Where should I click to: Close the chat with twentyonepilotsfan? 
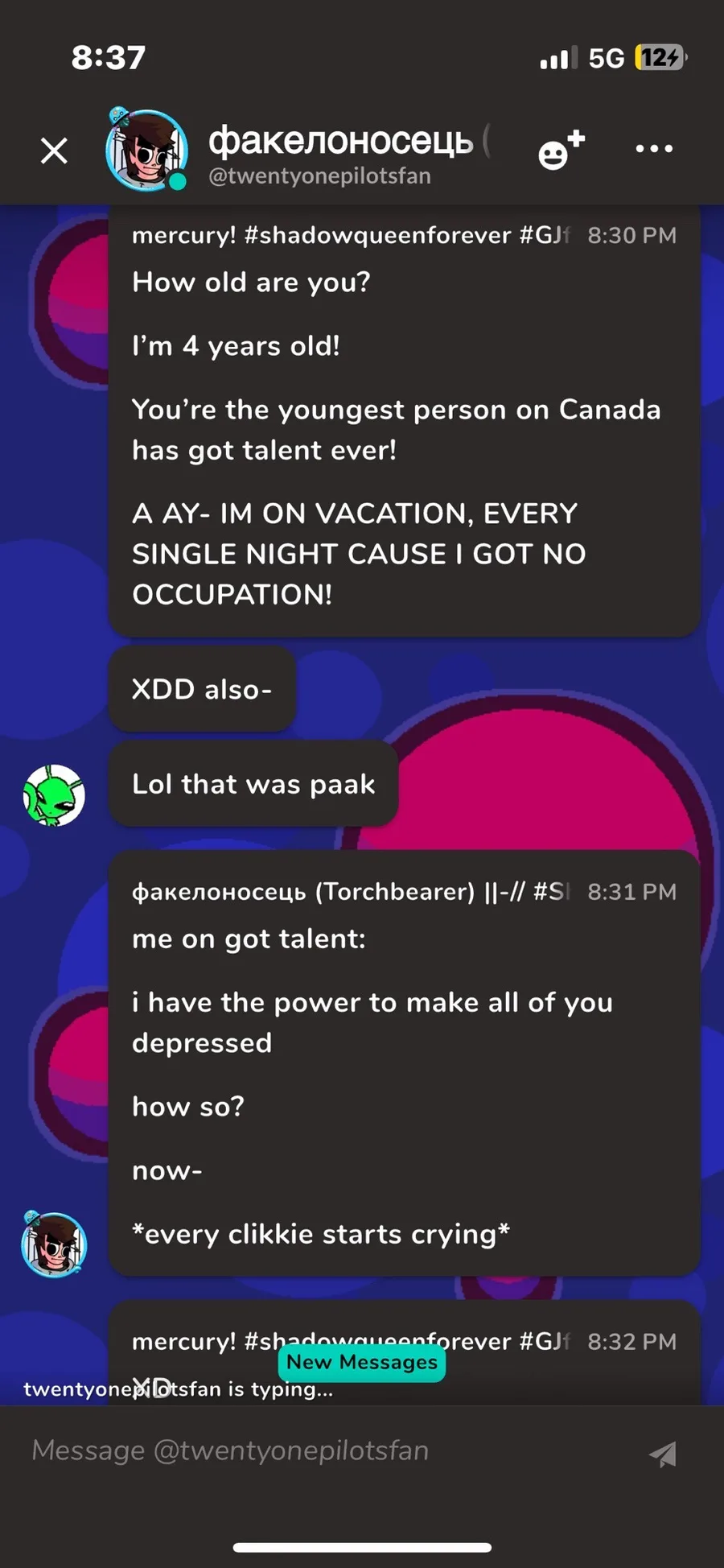(54, 151)
